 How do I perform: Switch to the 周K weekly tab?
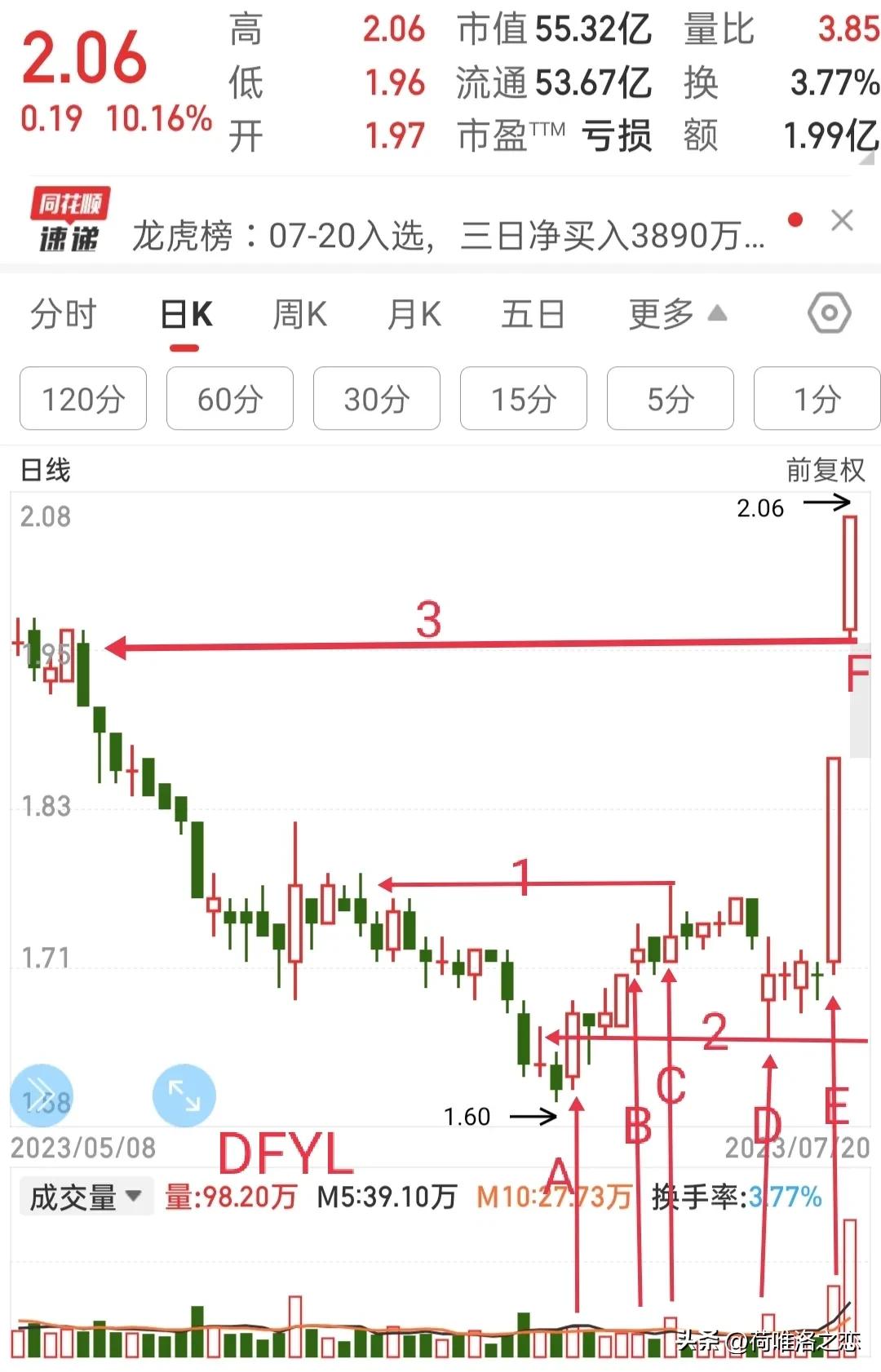click(299, 313)
